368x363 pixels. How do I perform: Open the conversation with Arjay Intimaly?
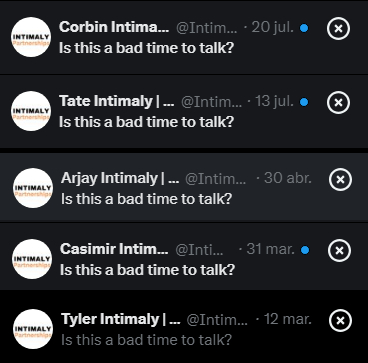pyautogui.click(x=184, y=187)
